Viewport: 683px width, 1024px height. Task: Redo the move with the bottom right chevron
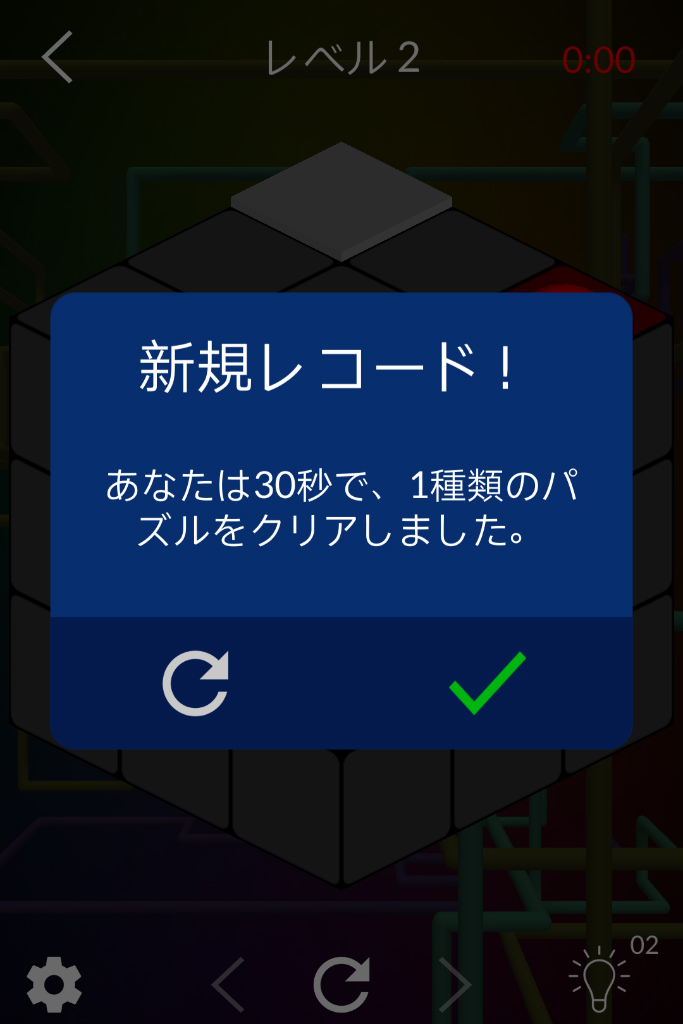point(455,986)
